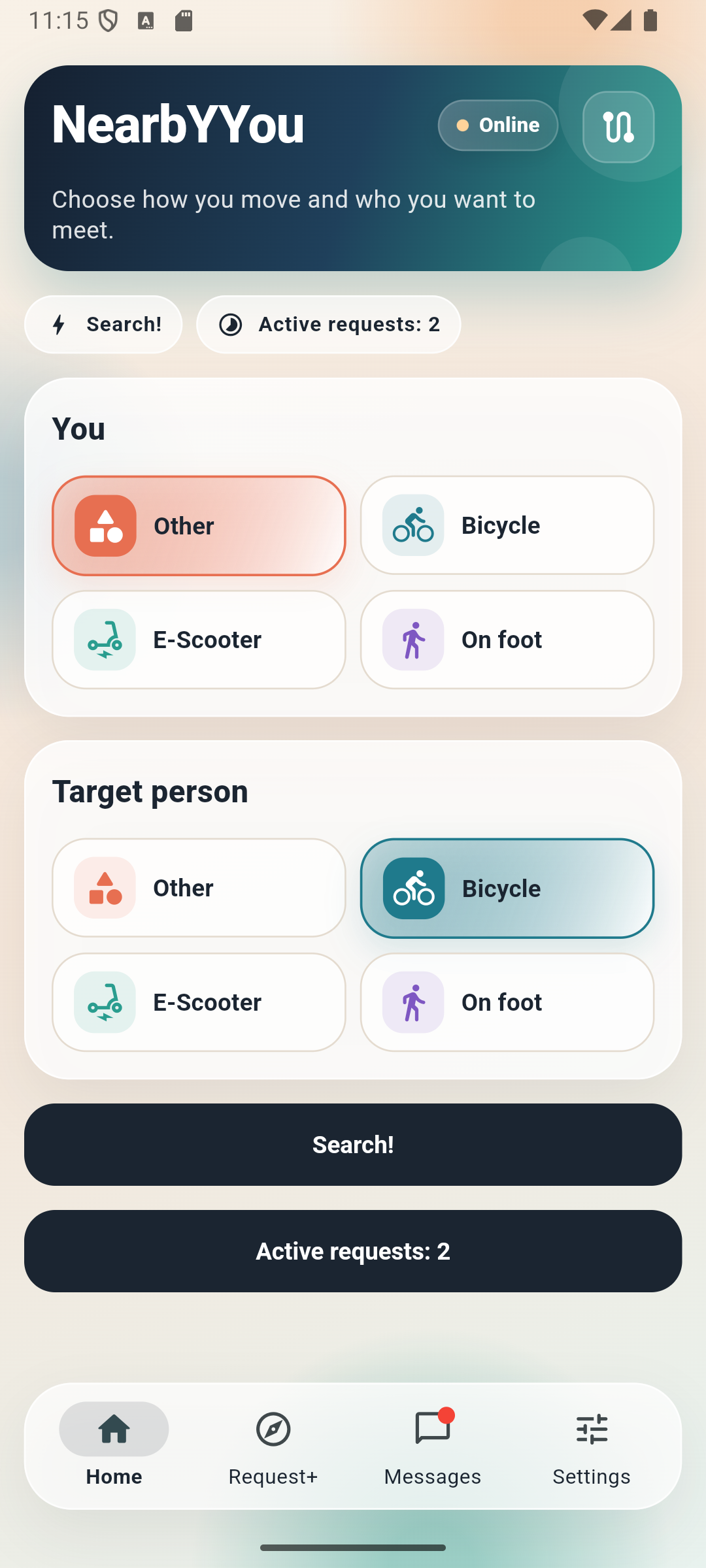Viewport: 706px width, 1568px height.
Task: Tap the Online status chip
Action: (x=498, y=125)
